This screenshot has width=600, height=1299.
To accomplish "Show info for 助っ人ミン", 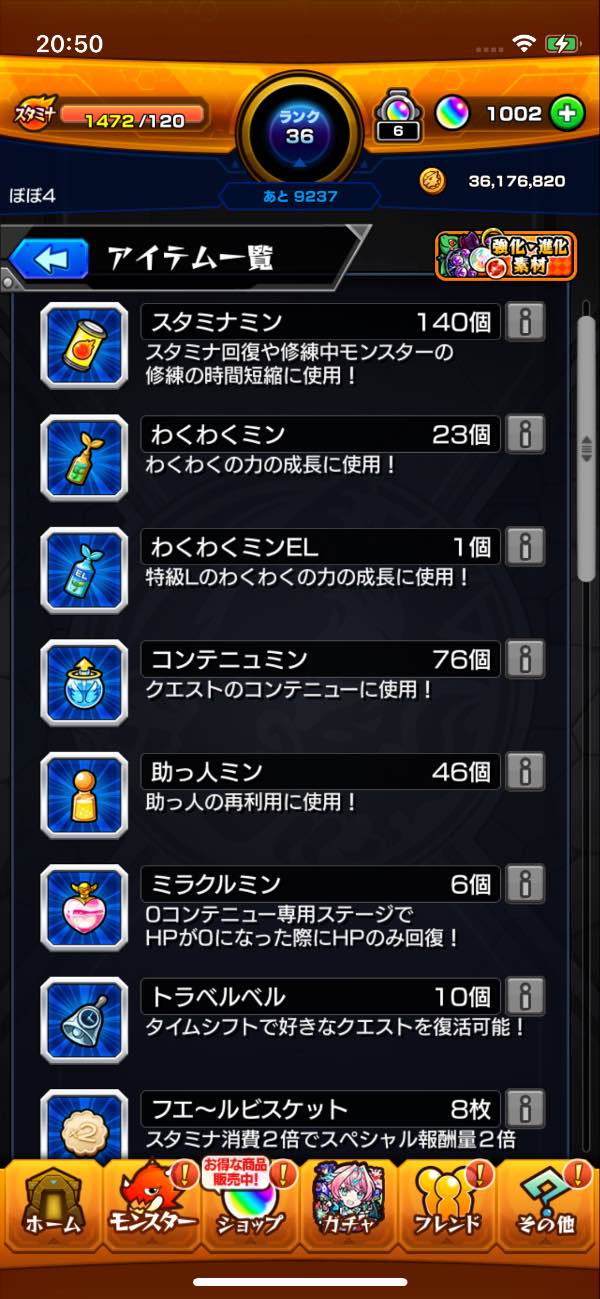I will 525,772.
